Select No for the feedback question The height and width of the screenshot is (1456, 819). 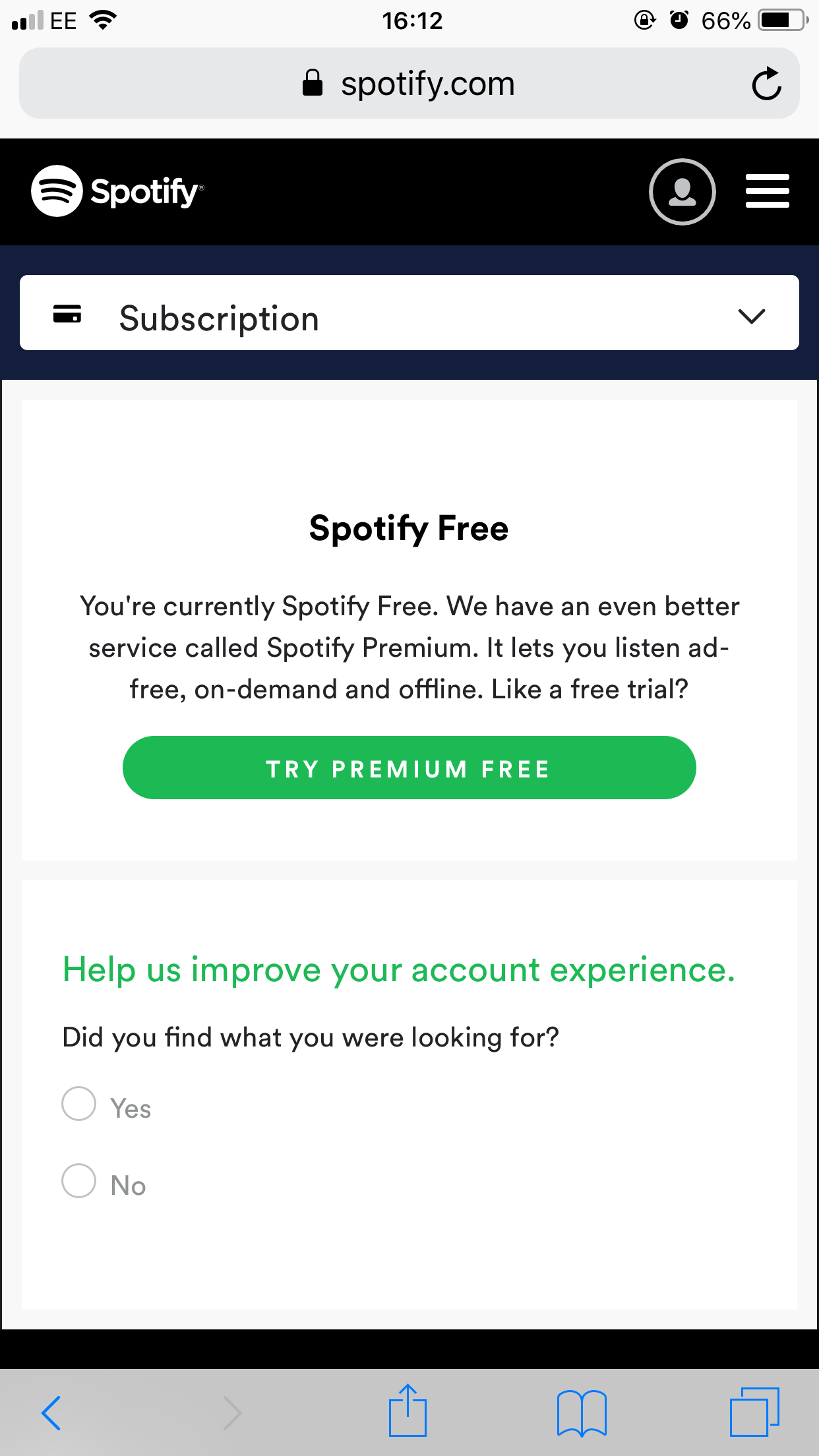click(79, 1181)
